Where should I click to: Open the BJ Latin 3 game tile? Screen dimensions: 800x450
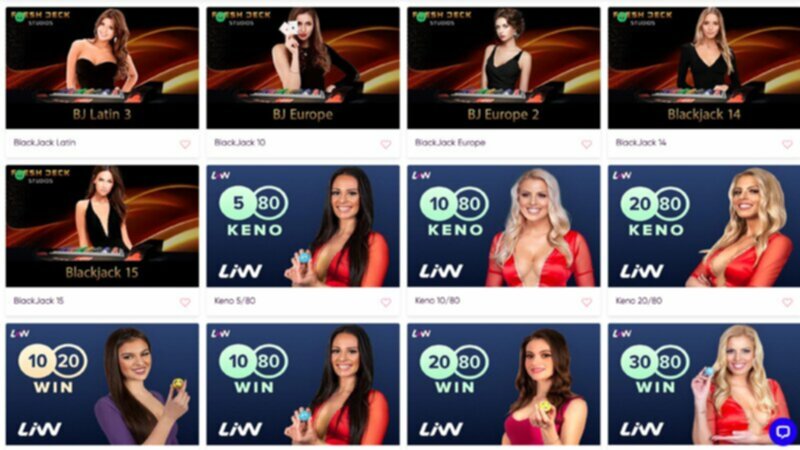click(102, 67)
